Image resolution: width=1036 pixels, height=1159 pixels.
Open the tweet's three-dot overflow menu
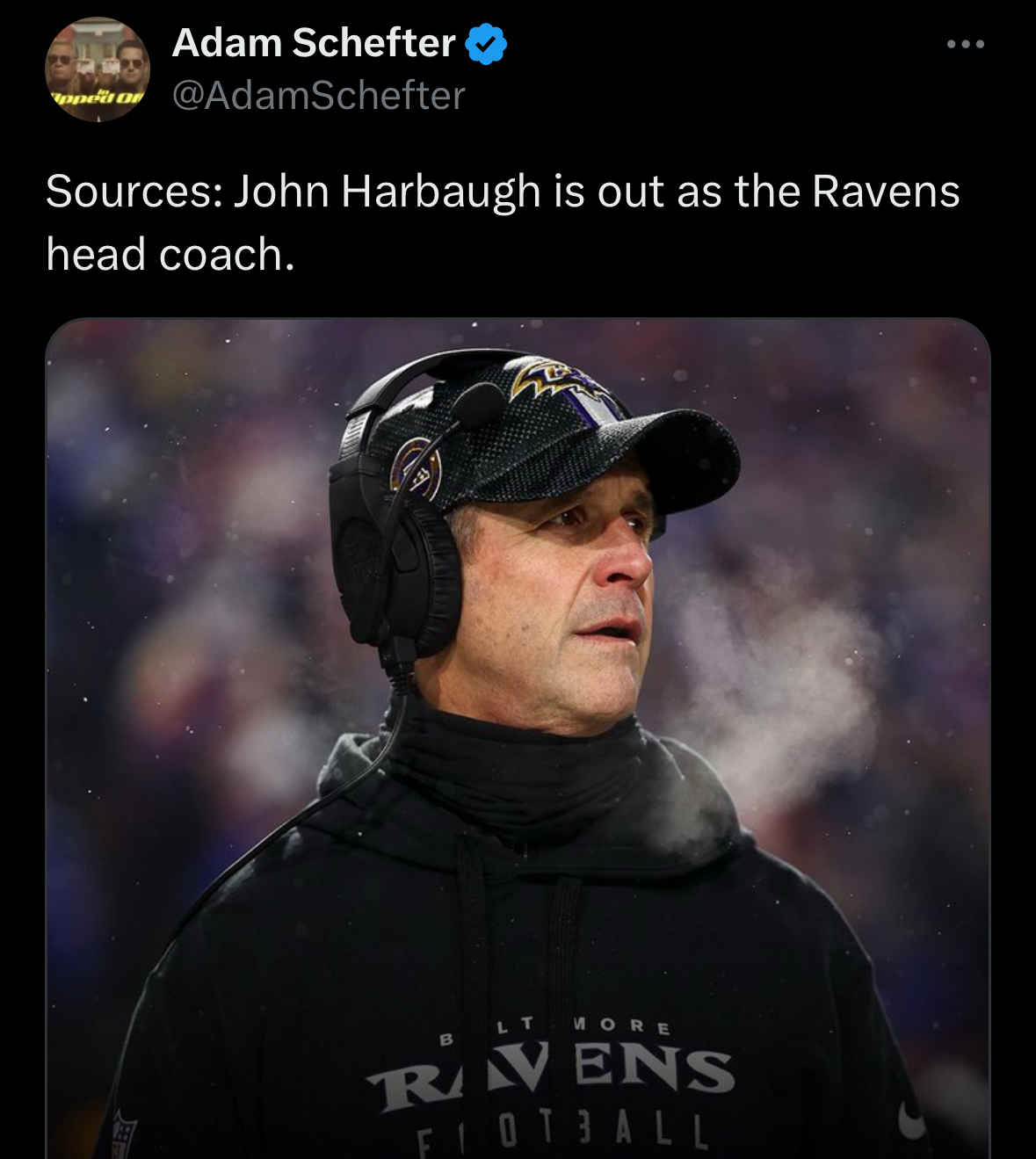[965, 44]
